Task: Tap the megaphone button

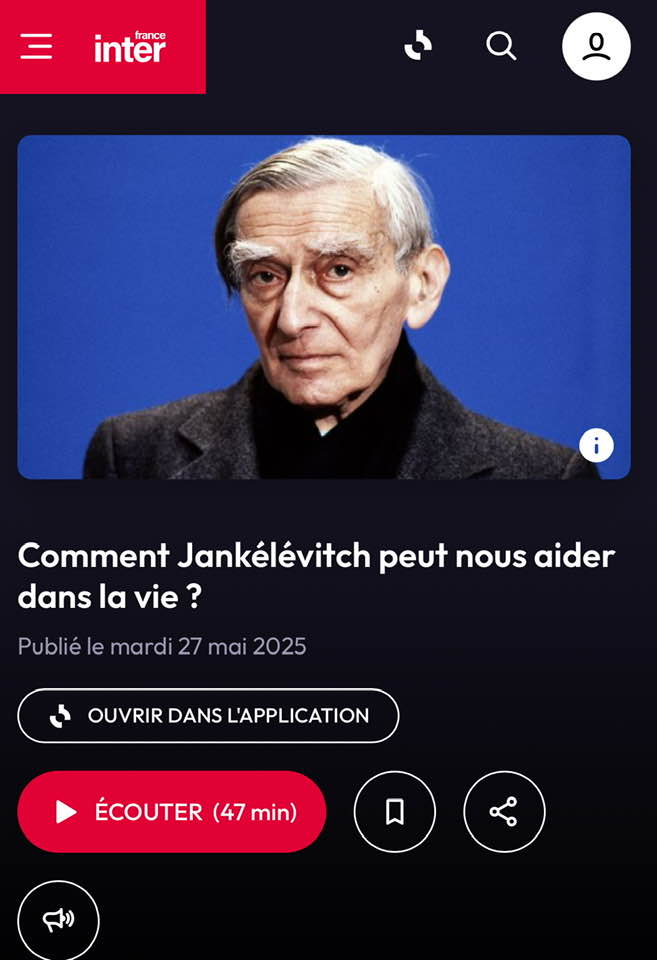Action: coord(58,920)
